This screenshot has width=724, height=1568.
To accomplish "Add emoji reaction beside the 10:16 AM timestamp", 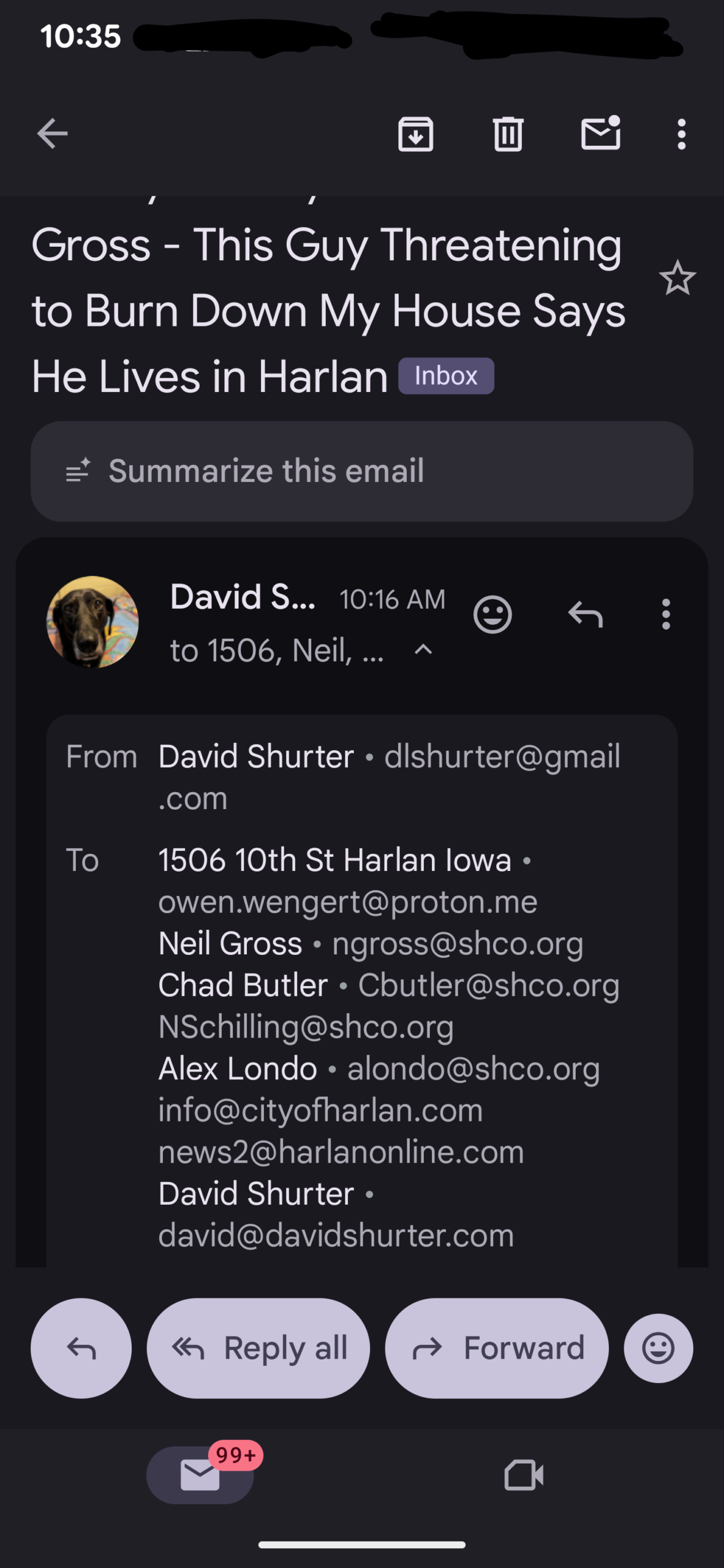I will pyautogui.click(x=492, y=614).
